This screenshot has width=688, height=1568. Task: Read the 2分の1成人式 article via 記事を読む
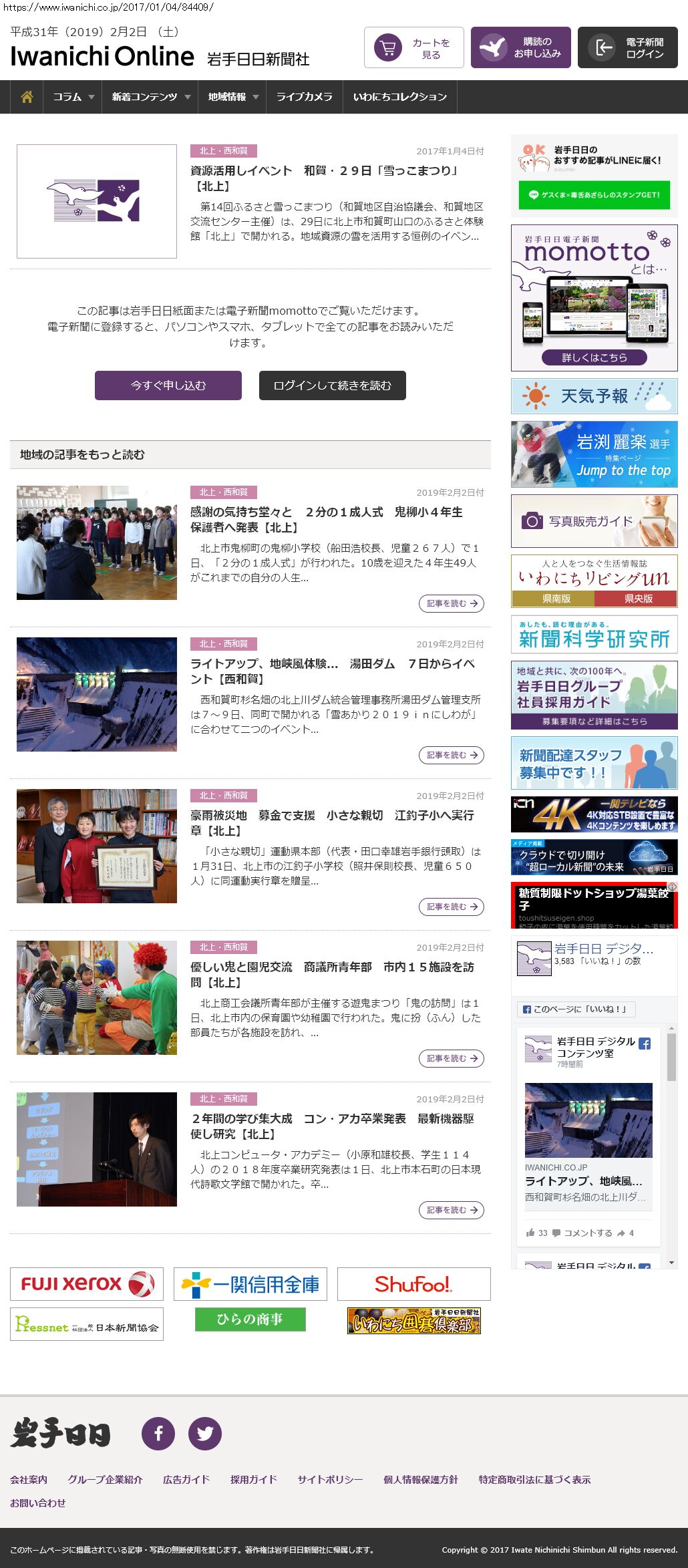click(451, 603)
